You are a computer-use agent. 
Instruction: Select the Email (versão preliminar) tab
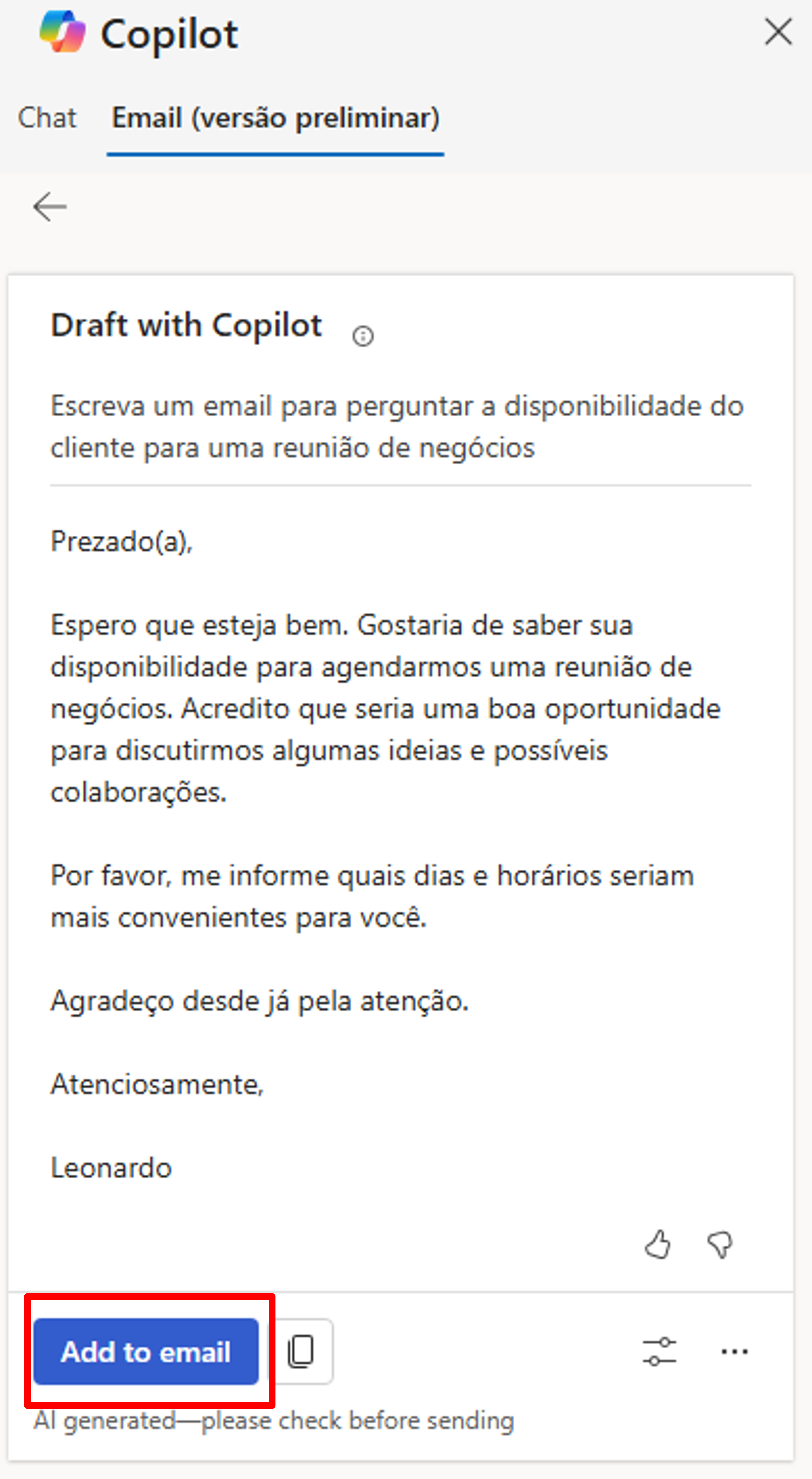[275, 118]
